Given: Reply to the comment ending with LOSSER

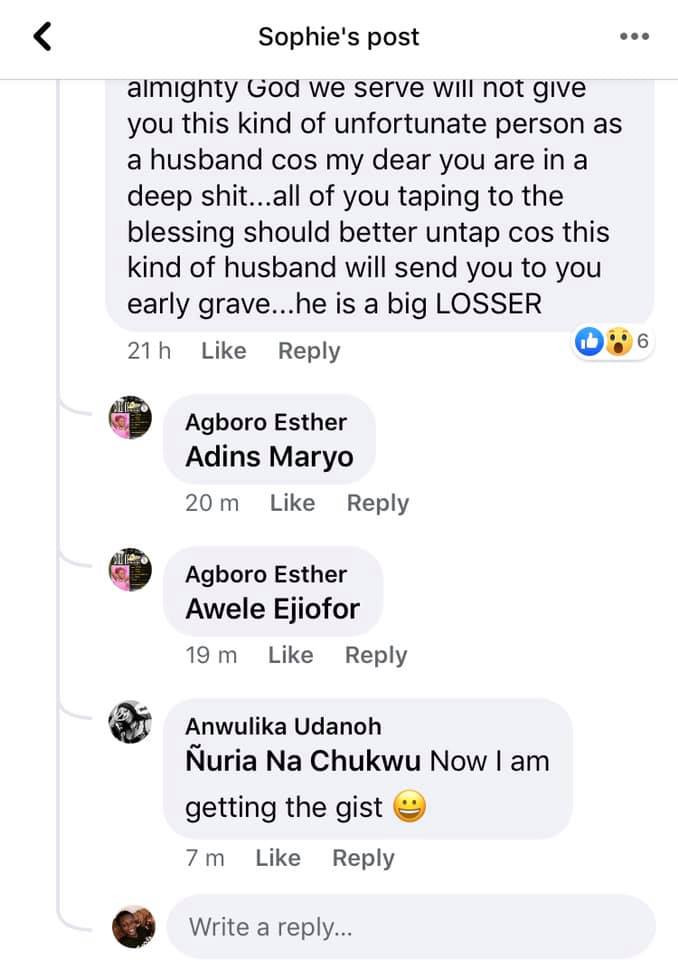Looking at the screenshot, I should point(309,351).
